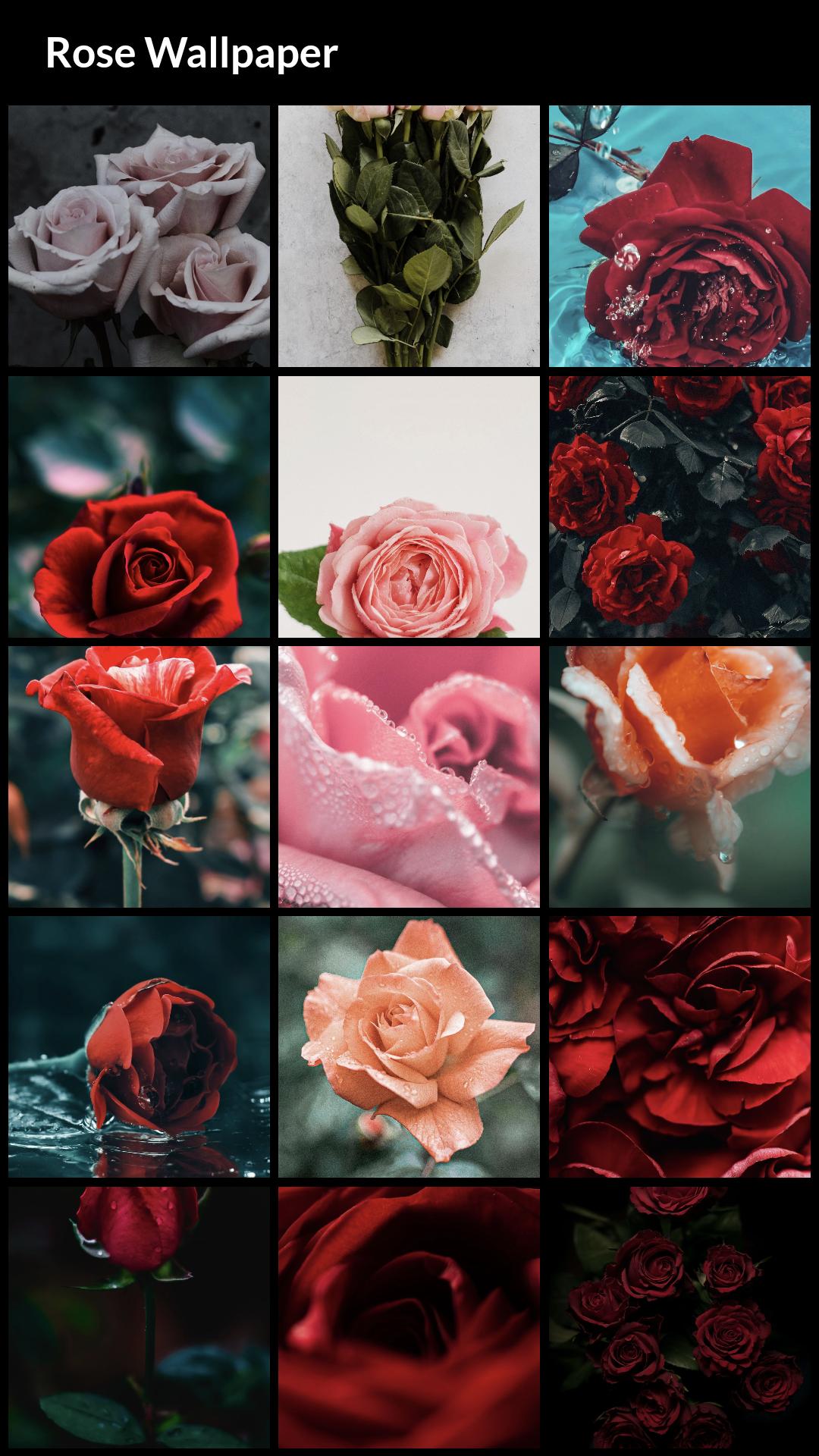View the dewdrops on pink petals close-up
The width and height of the screenshot is (819, 1456).
409,777
